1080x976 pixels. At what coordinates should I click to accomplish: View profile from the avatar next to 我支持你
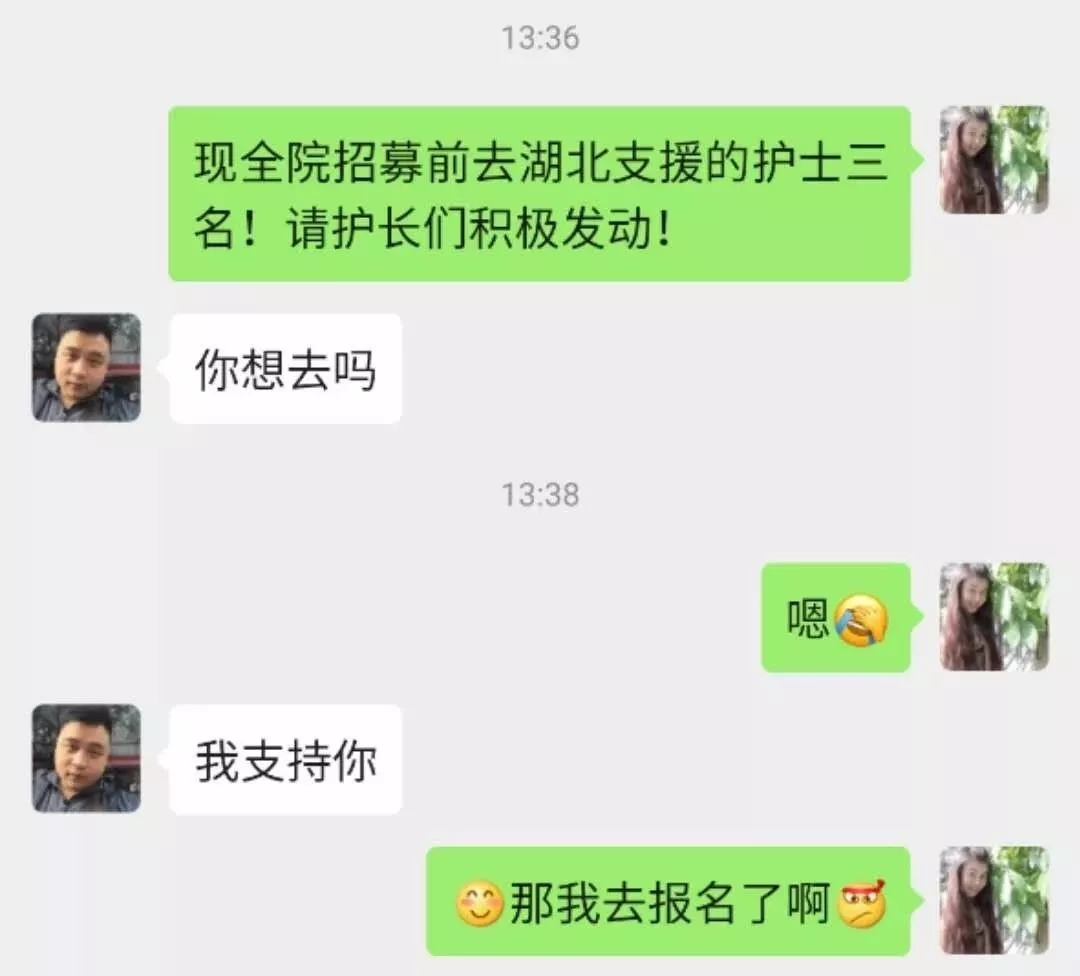[86, 758]
